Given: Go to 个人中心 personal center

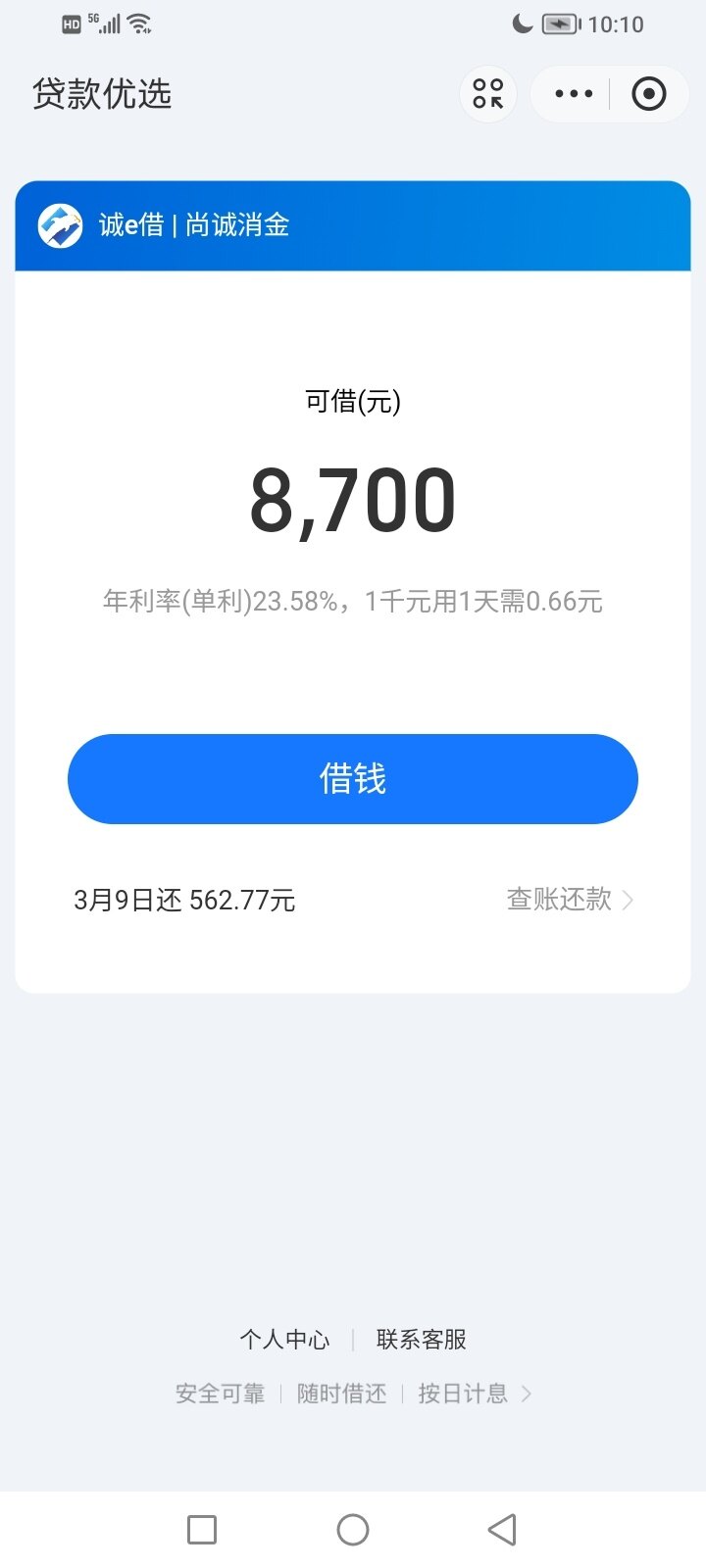Looking at the screenshot, I should pyautogui.click(x=284, y=1340).
